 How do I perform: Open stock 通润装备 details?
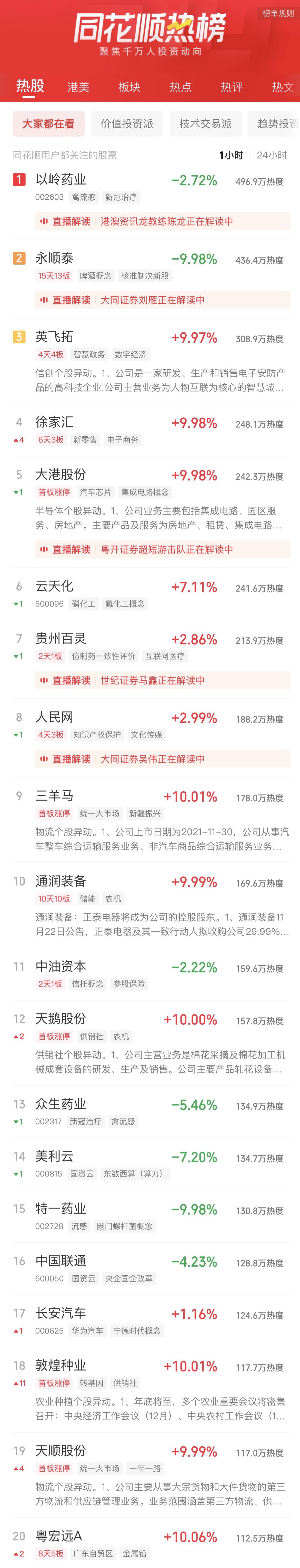pos(61,881)
